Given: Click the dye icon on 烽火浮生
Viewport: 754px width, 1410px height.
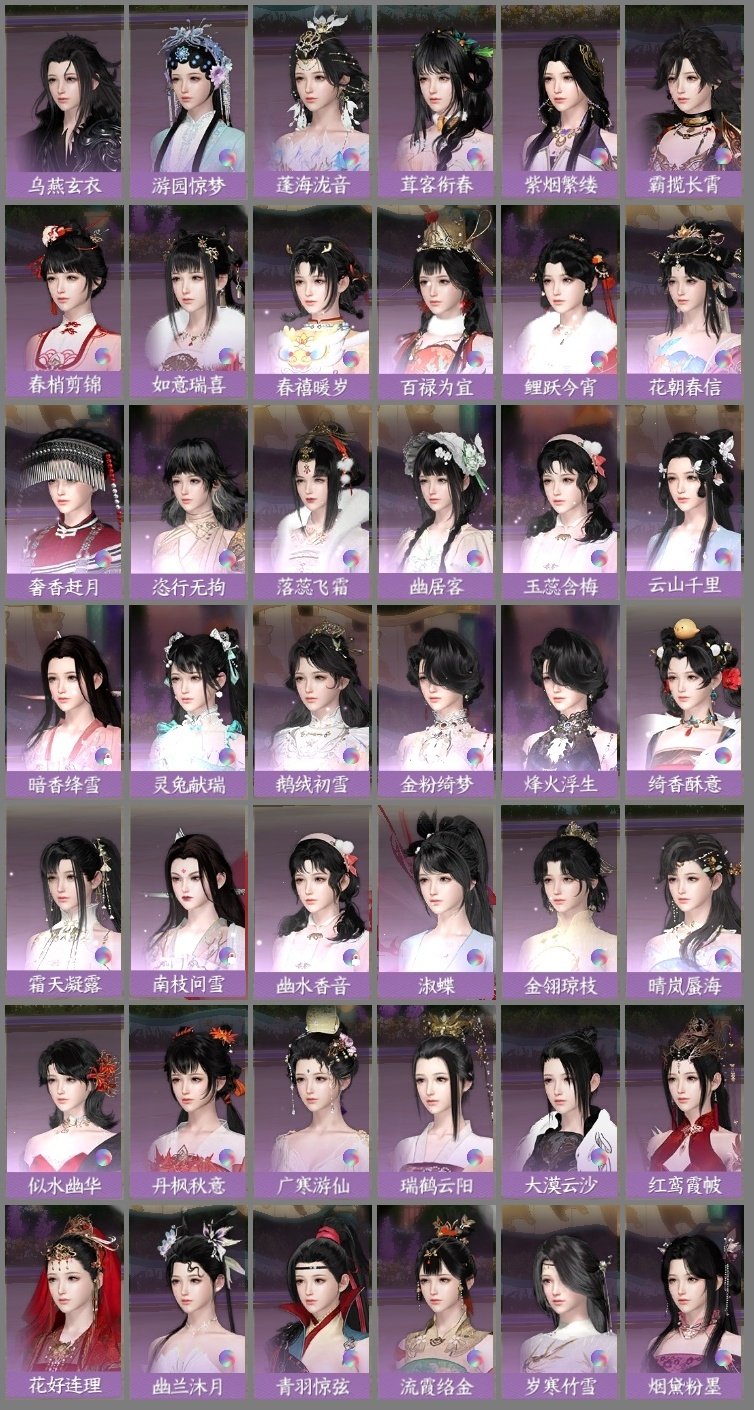Looking at the screenshot, I should pyautogui.click(x=598, y=755).
